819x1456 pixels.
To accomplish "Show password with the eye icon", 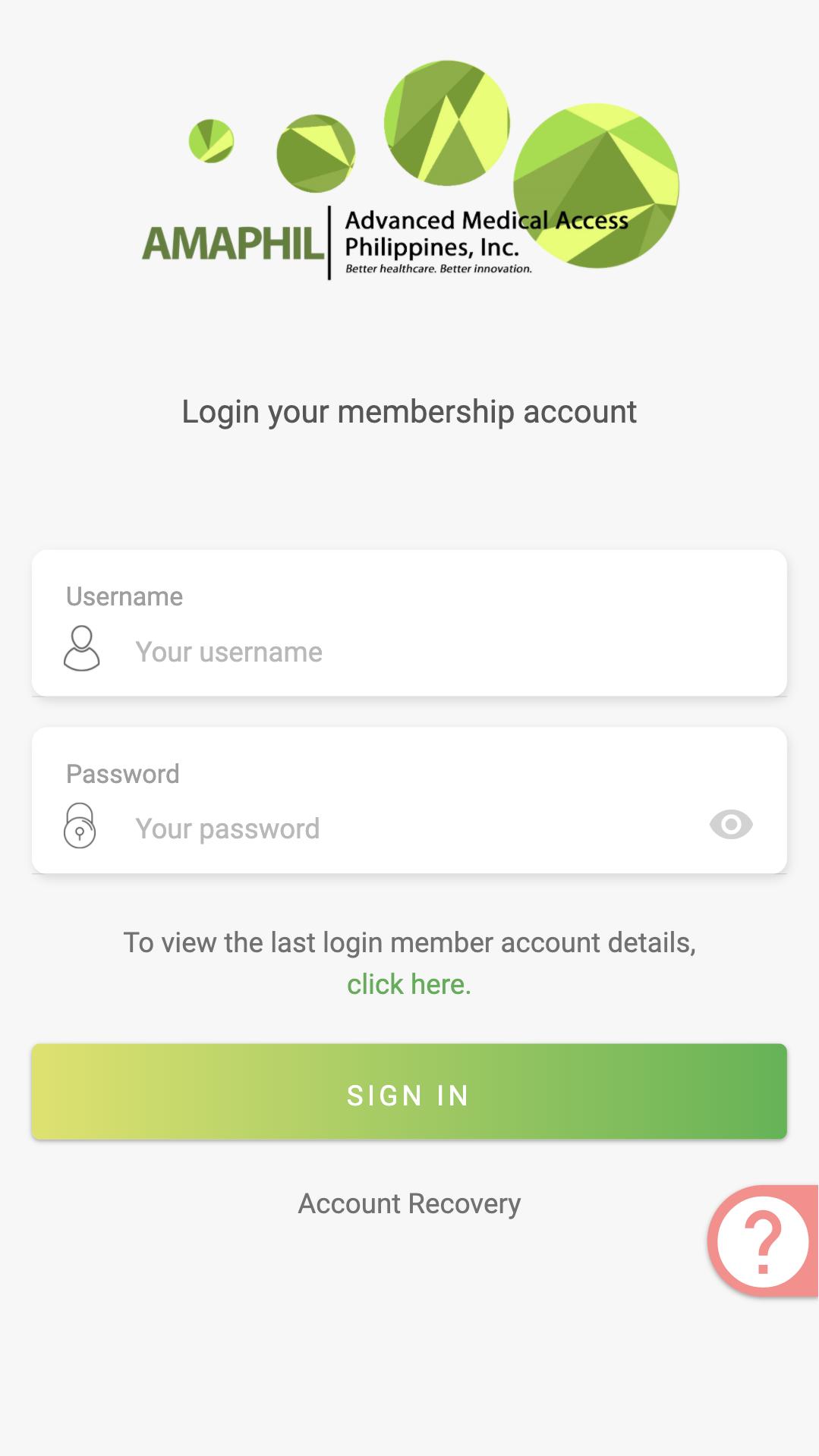I will point(731,825).
